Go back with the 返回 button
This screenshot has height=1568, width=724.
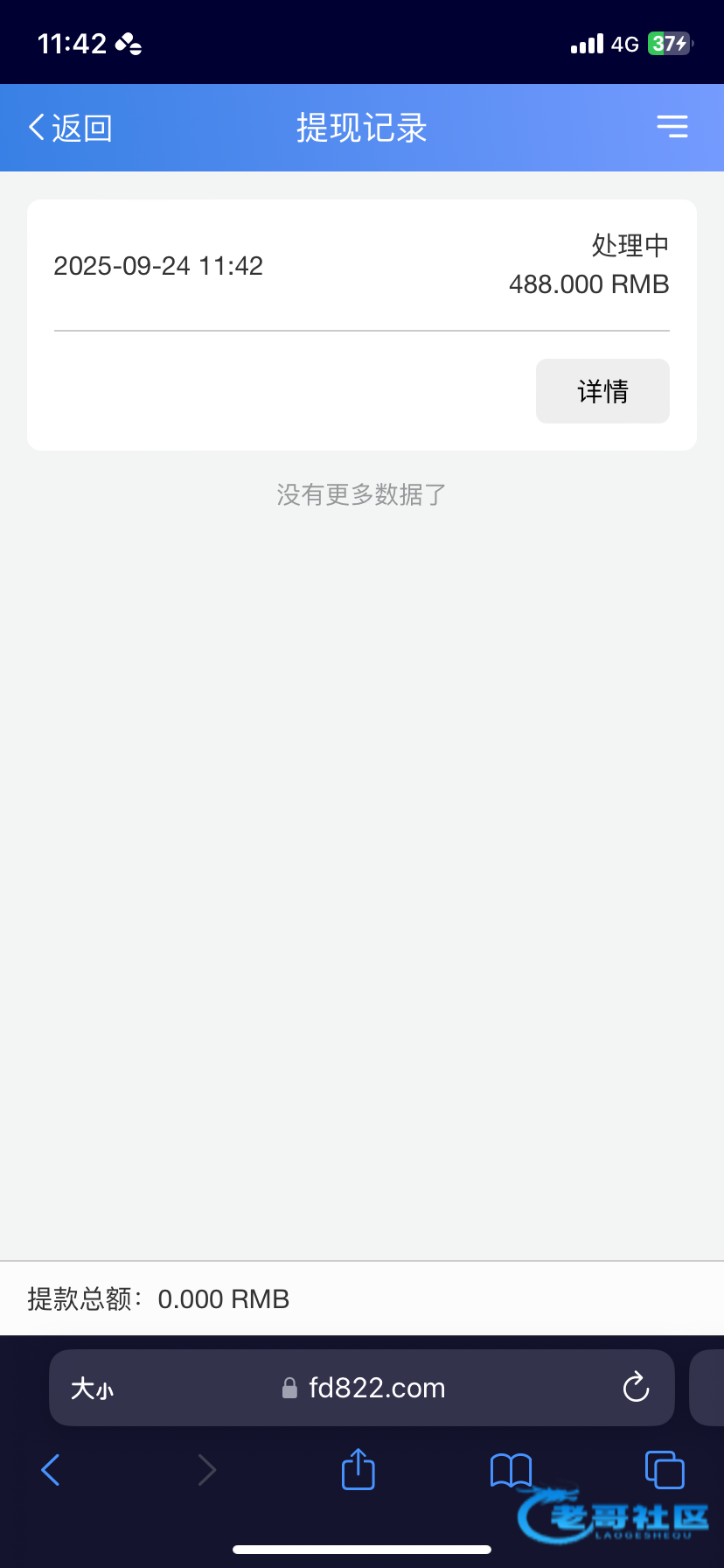point(70,128)
